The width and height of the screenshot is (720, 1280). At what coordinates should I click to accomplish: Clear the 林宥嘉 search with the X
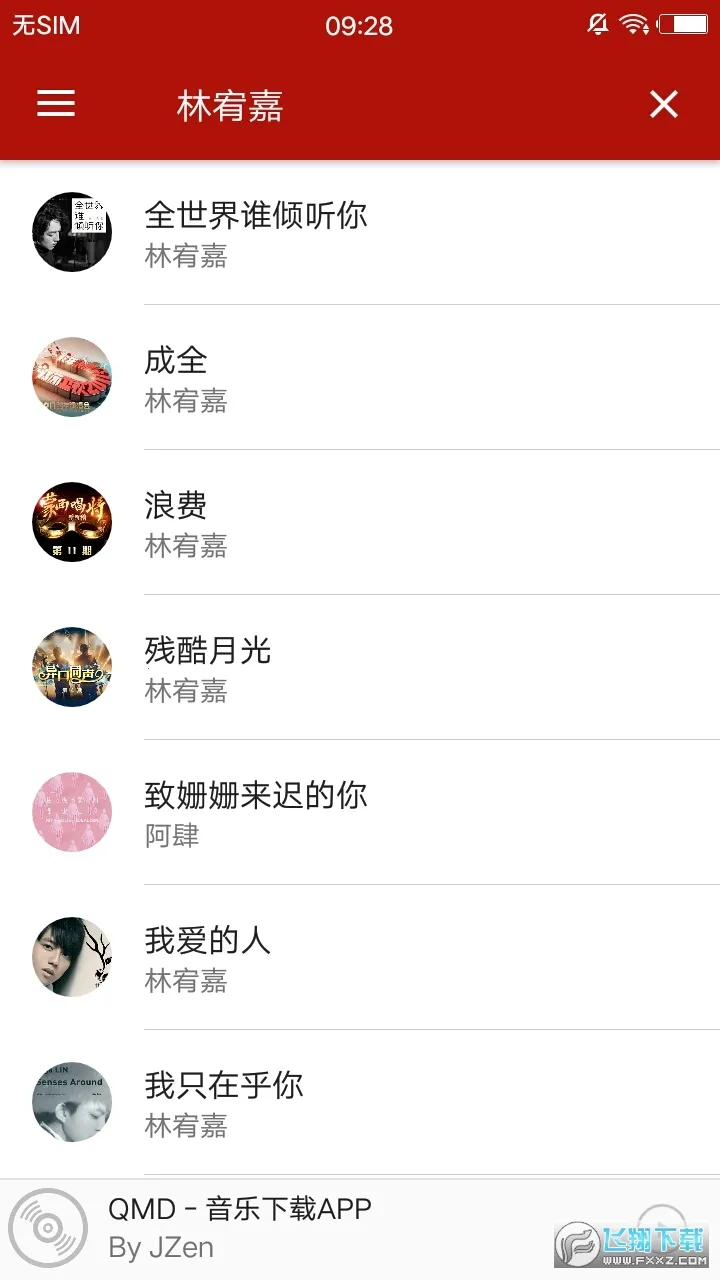(x=664, y=104)
